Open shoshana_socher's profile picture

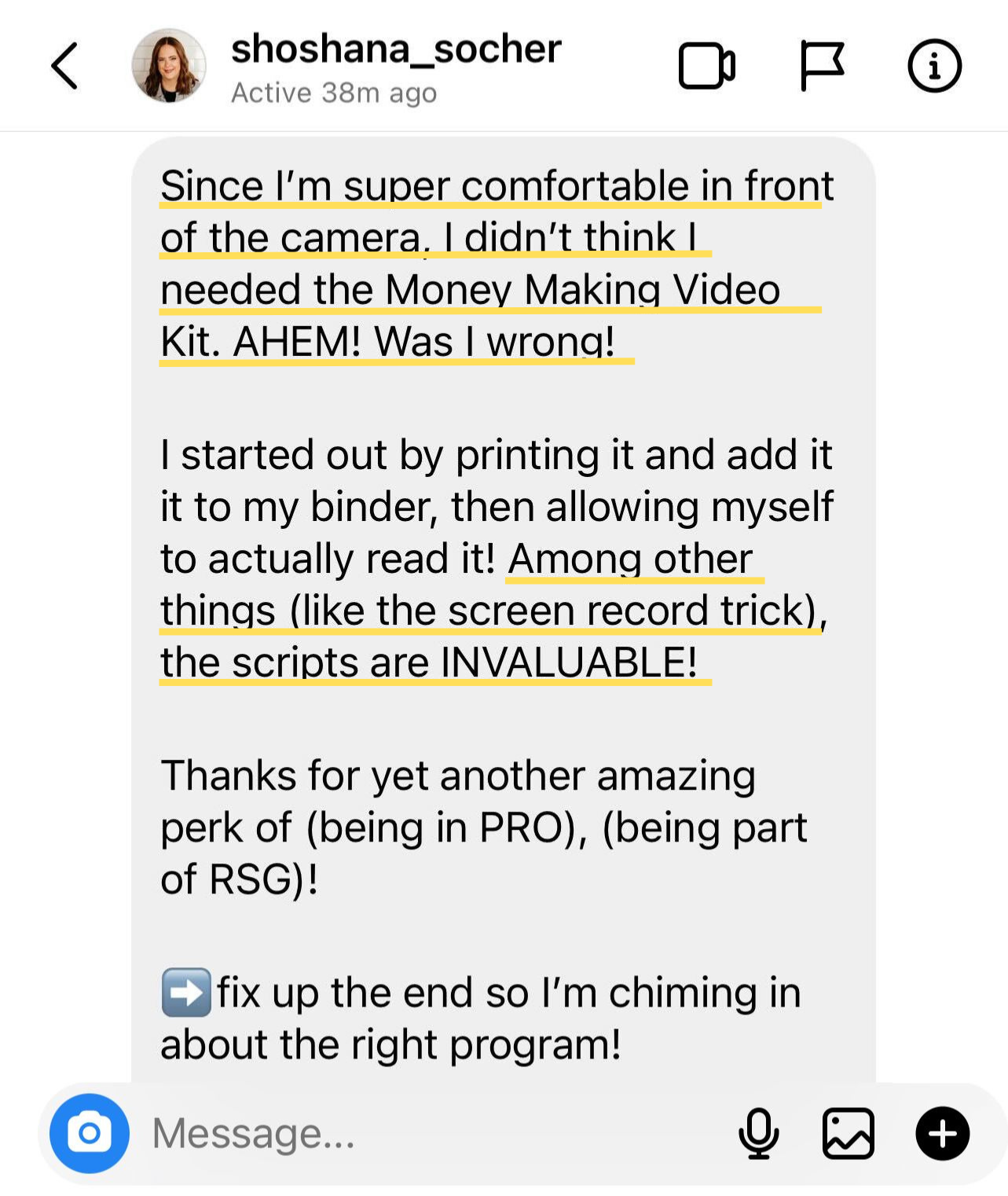[x=169, y=66]
